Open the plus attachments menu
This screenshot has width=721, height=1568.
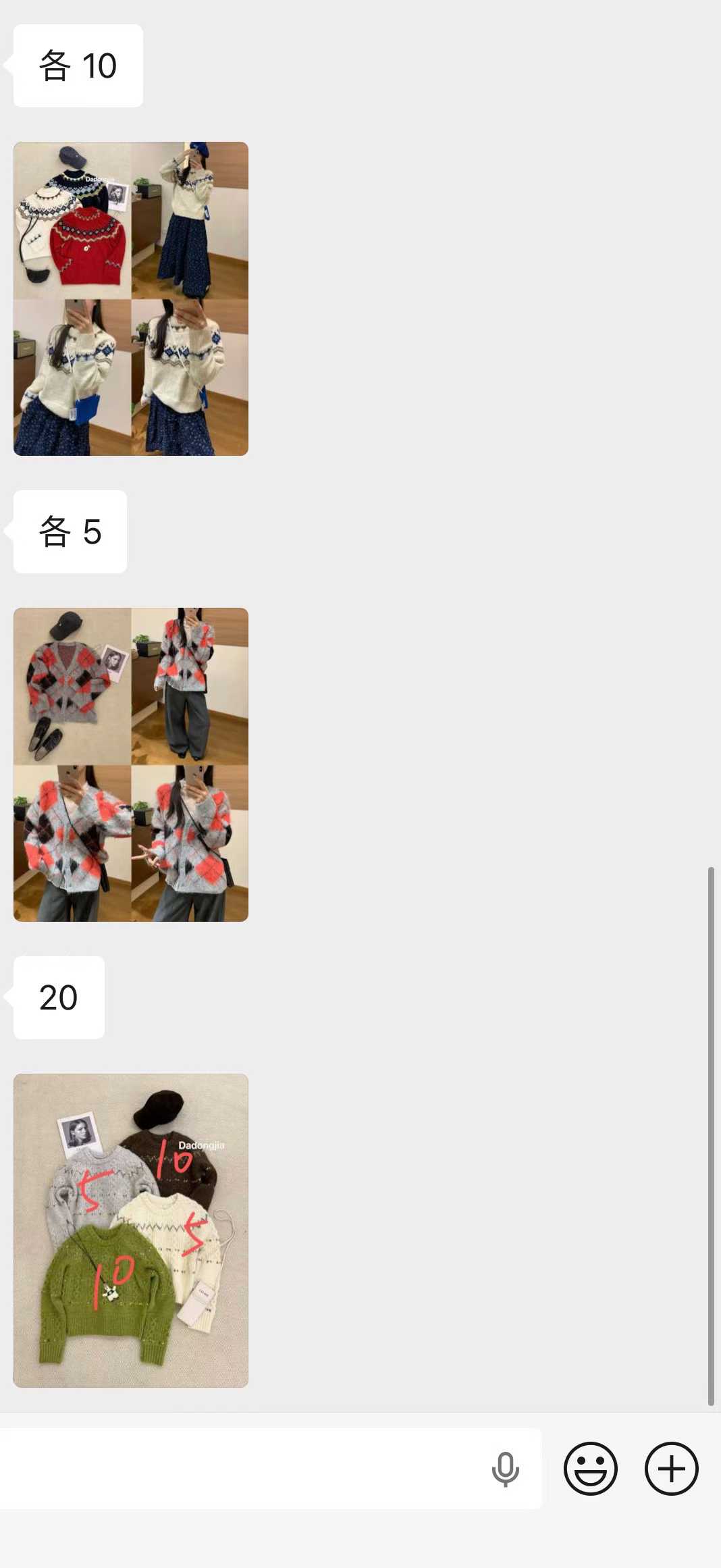(671, 1469)
